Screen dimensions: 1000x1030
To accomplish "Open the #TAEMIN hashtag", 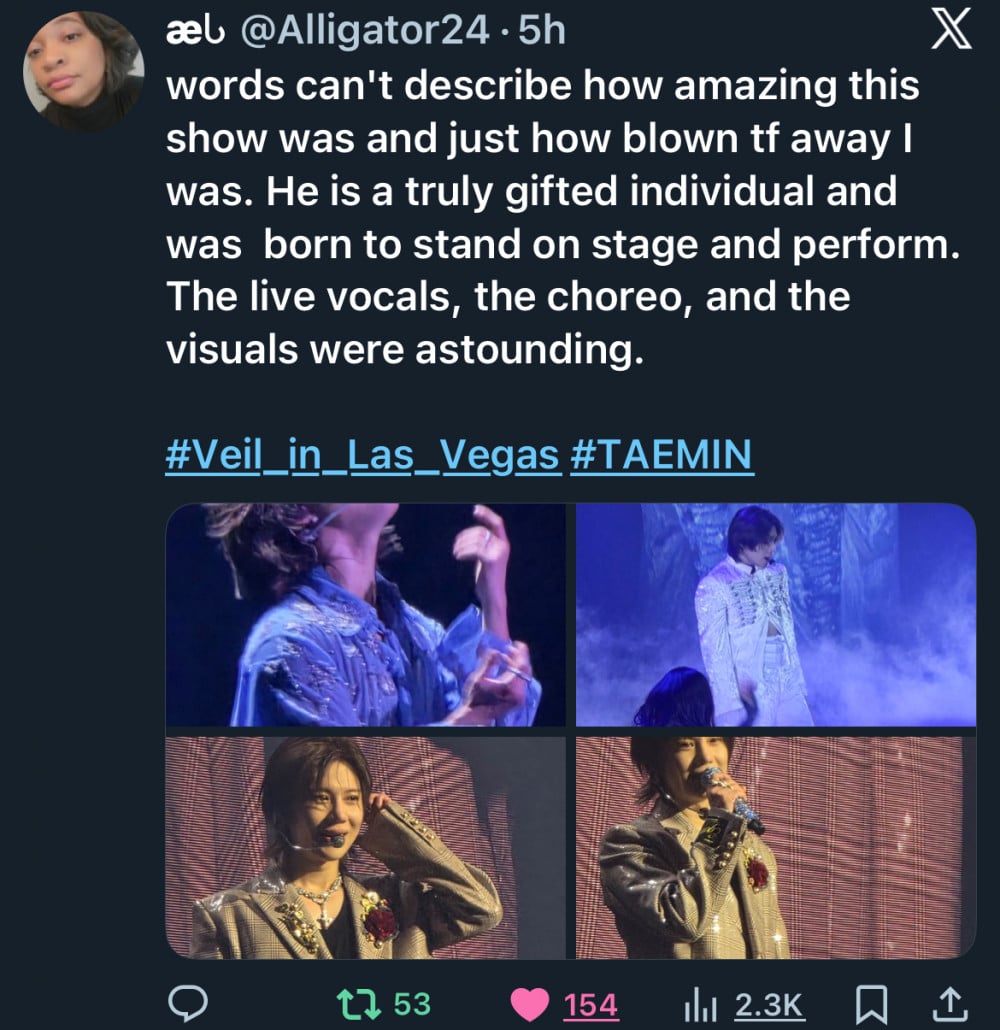I will (661, 455).
